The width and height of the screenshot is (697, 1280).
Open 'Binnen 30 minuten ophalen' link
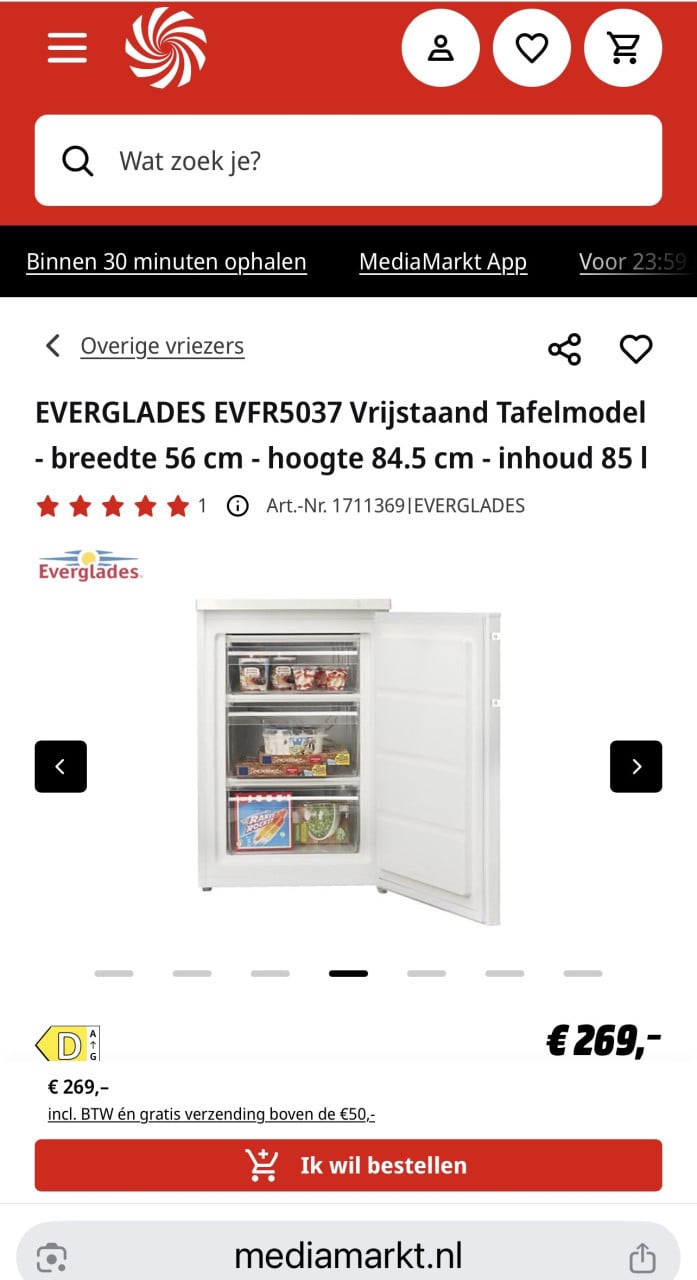click(166, 262)
